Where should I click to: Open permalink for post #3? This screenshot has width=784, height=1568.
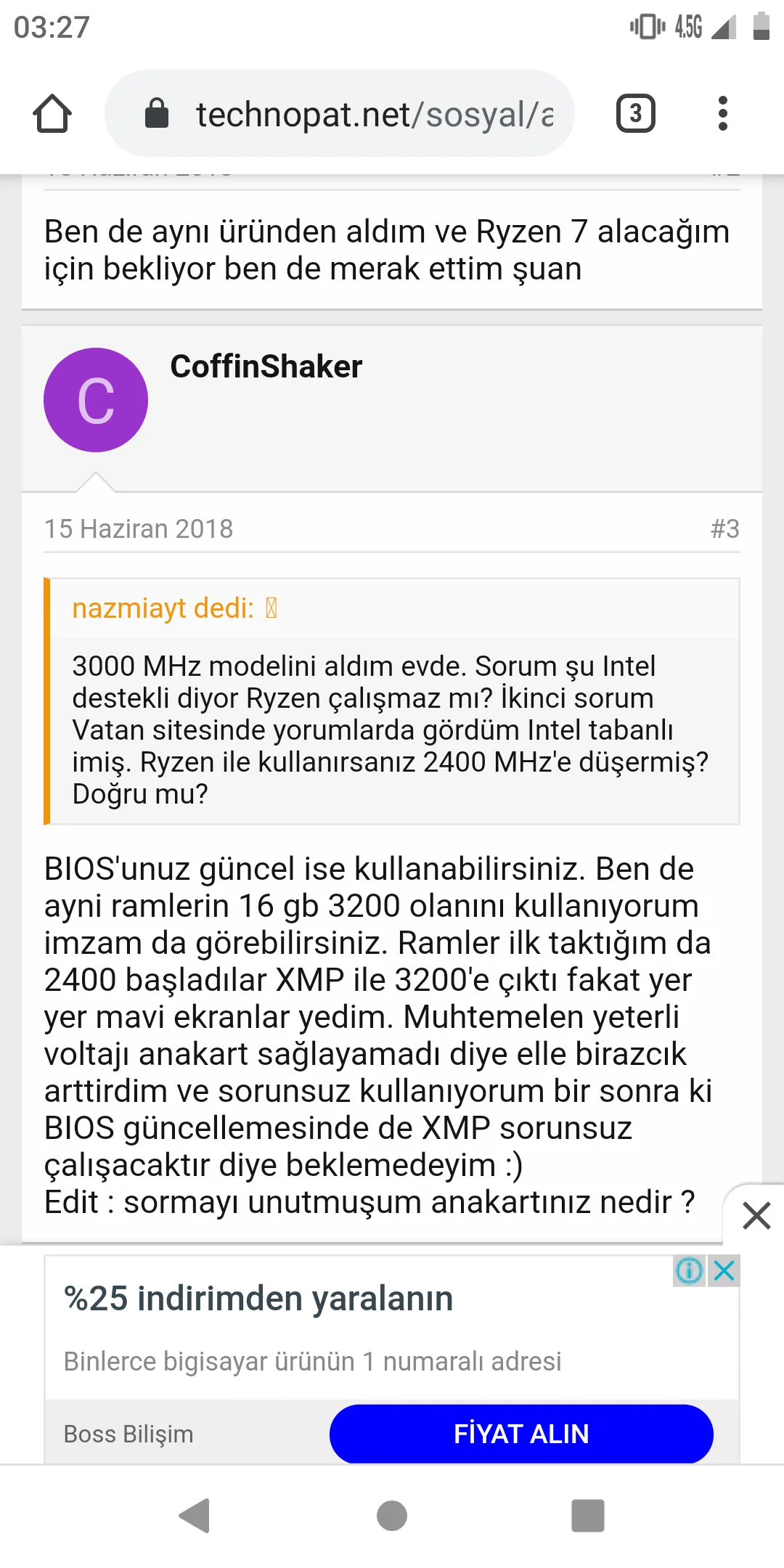[x=724, y=529]
